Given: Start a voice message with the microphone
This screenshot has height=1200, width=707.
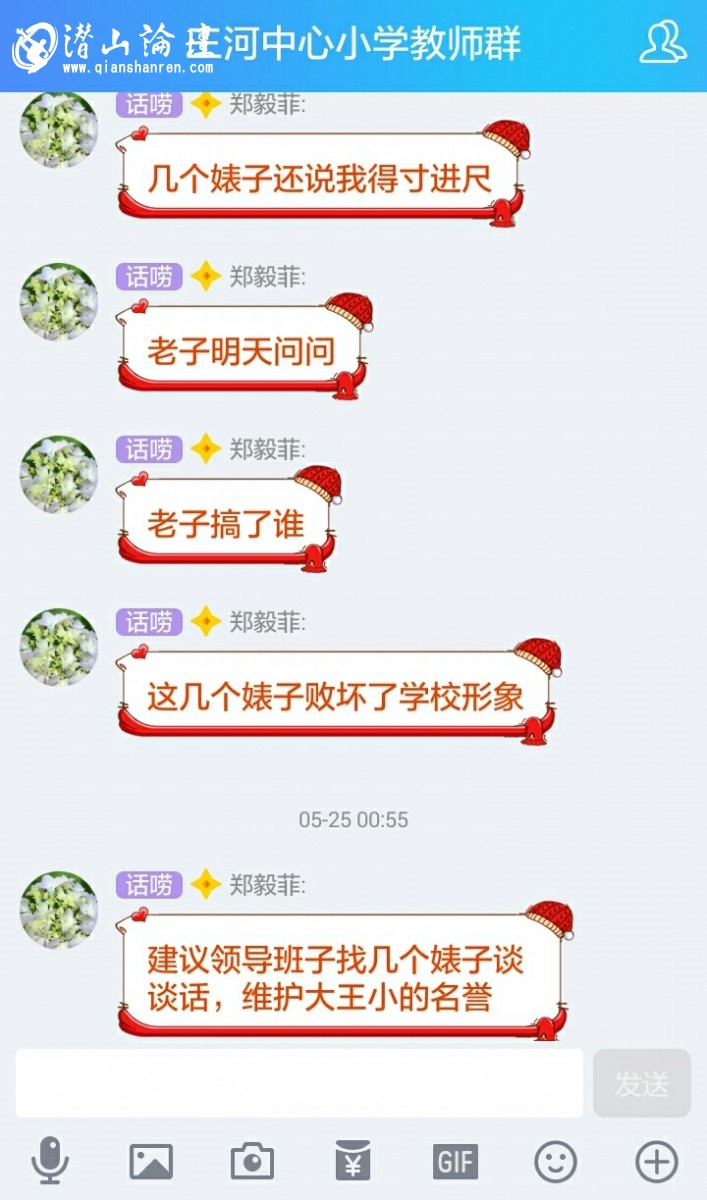Looking at the screenshot, I should tap(50, 1162).
